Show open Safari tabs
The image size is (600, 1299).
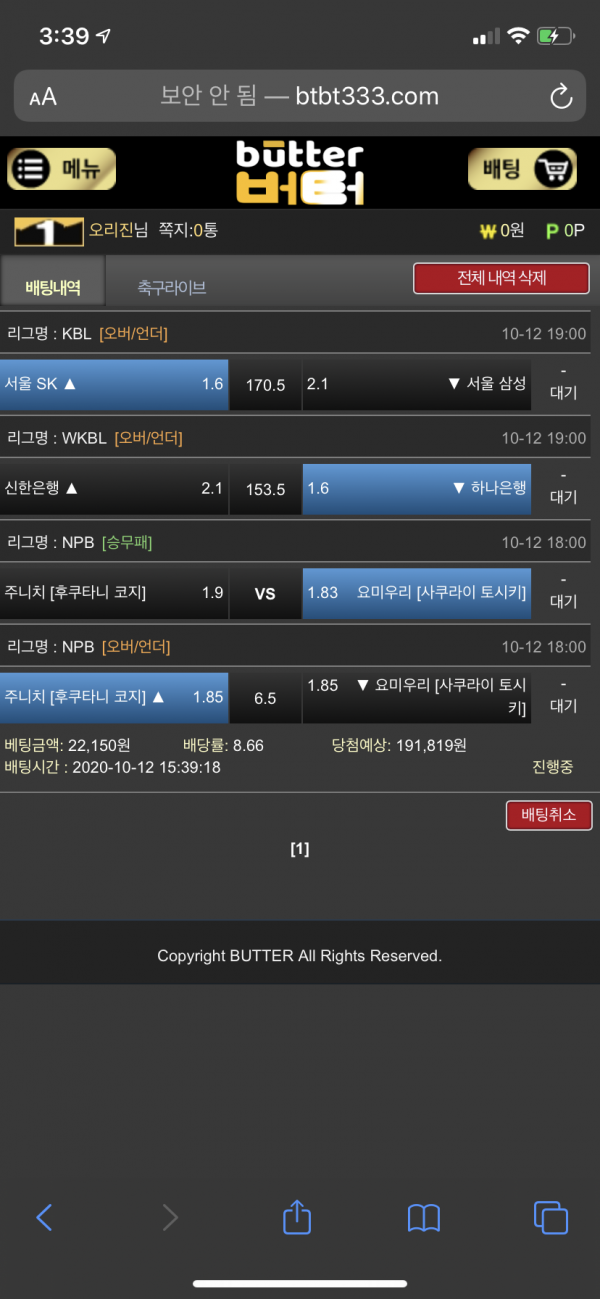[551, 1217]
